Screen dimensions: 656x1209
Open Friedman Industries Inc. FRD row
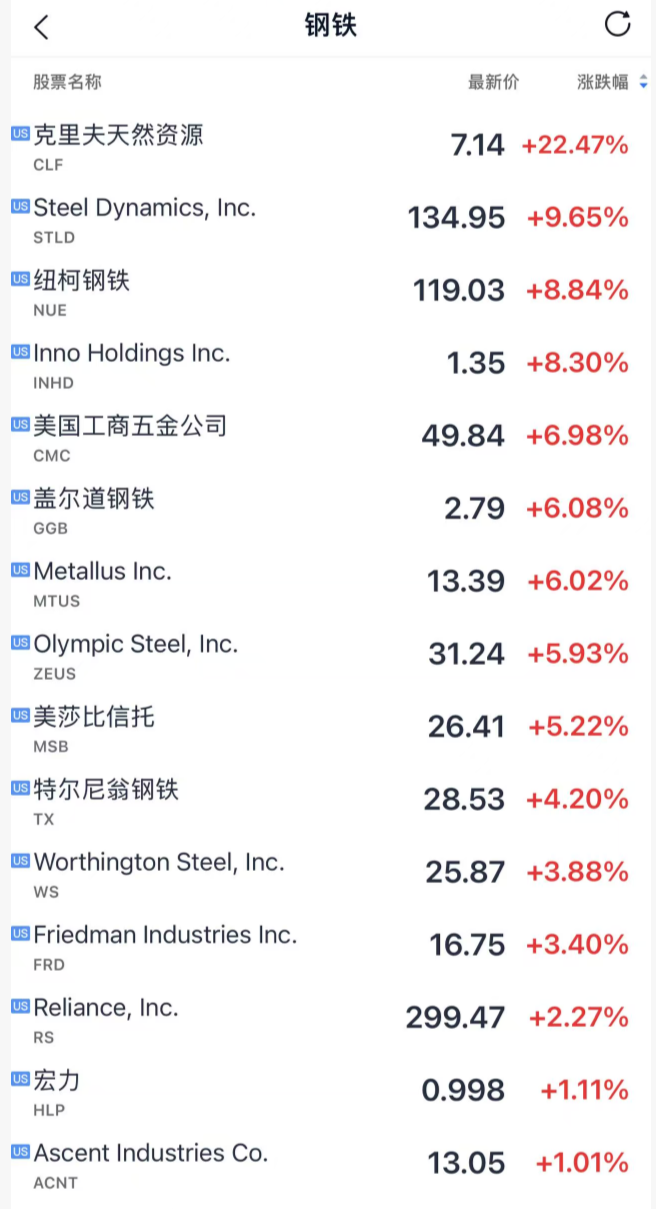(x=328, y=946)
